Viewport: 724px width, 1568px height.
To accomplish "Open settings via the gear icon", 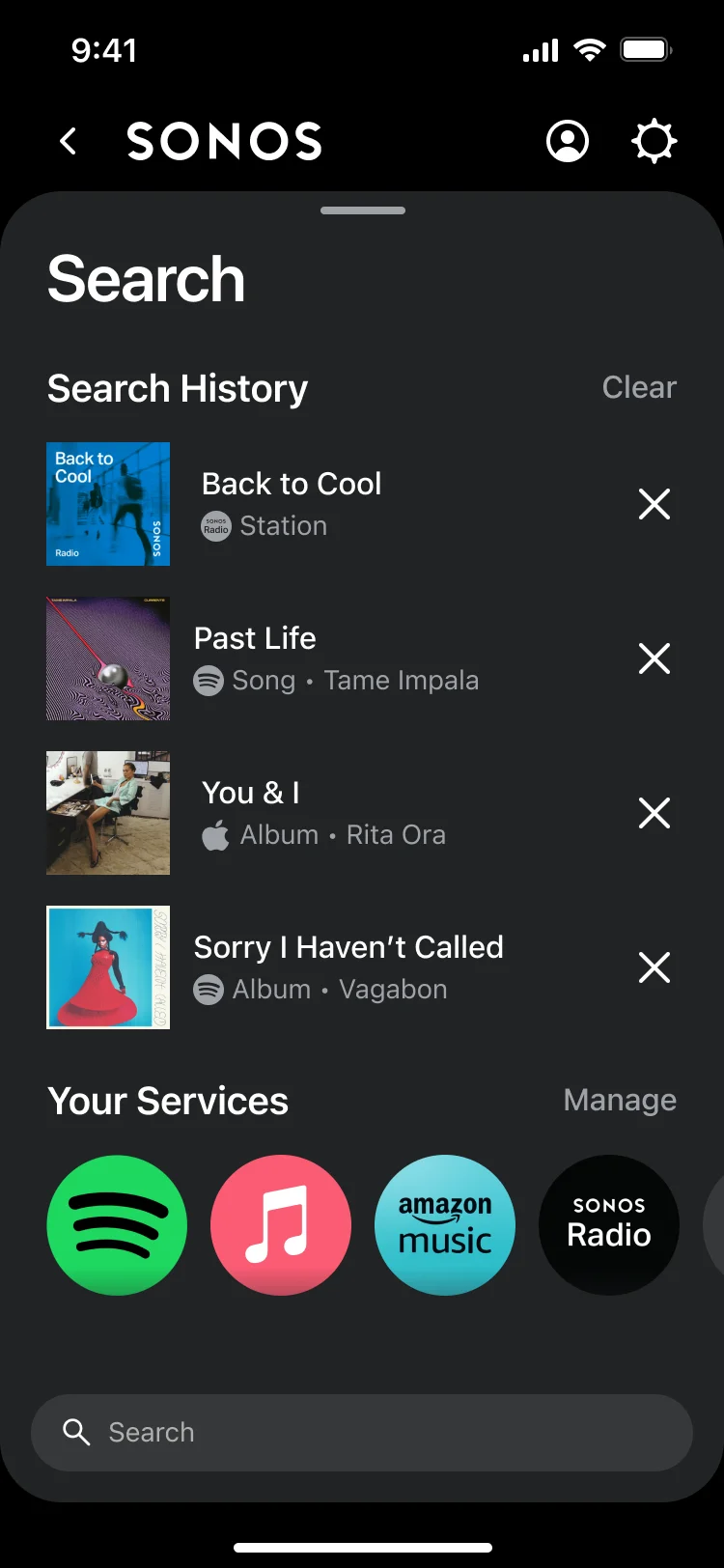I will 654,142.
